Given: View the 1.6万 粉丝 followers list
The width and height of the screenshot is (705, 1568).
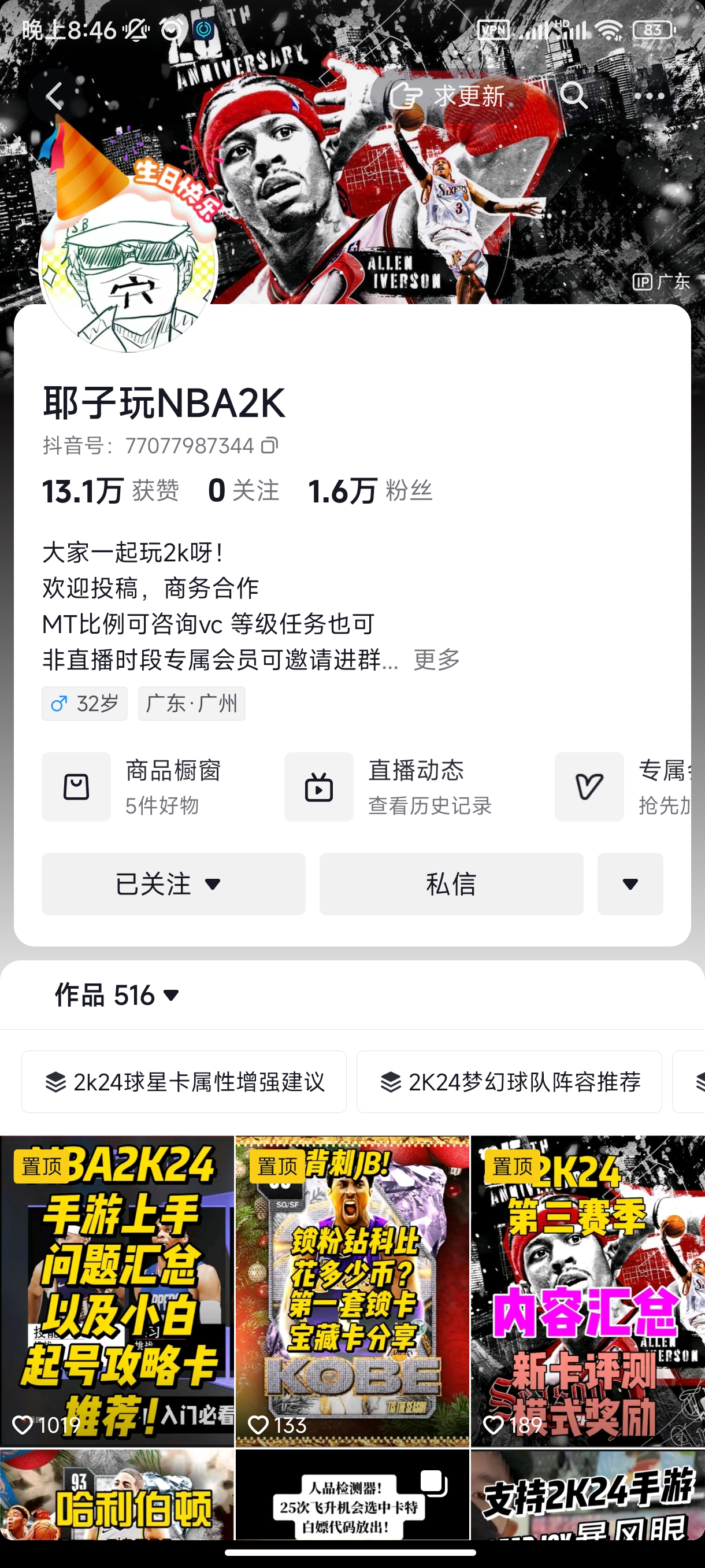Looking at the screenshot, I should click(370, 491).
